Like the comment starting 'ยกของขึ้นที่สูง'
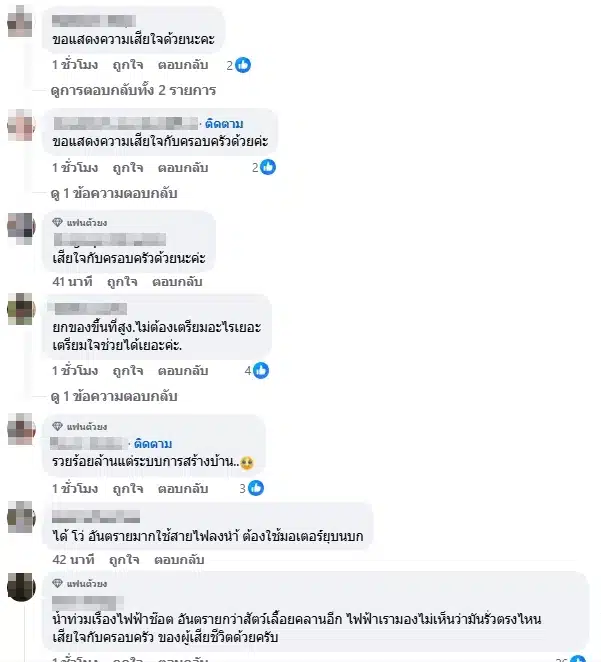Viewport: 601px width, 662px height. (x=127, y=370)
